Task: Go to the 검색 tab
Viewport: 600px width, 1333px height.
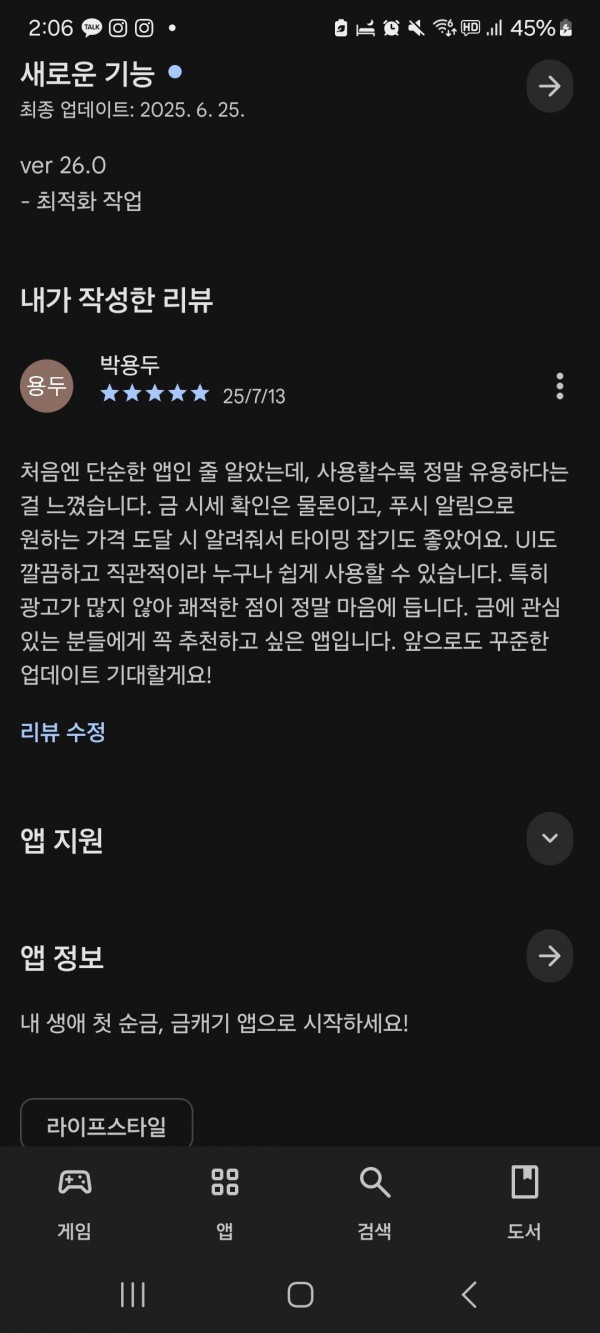Action: pyautogui.click(x=375, y=1203)
